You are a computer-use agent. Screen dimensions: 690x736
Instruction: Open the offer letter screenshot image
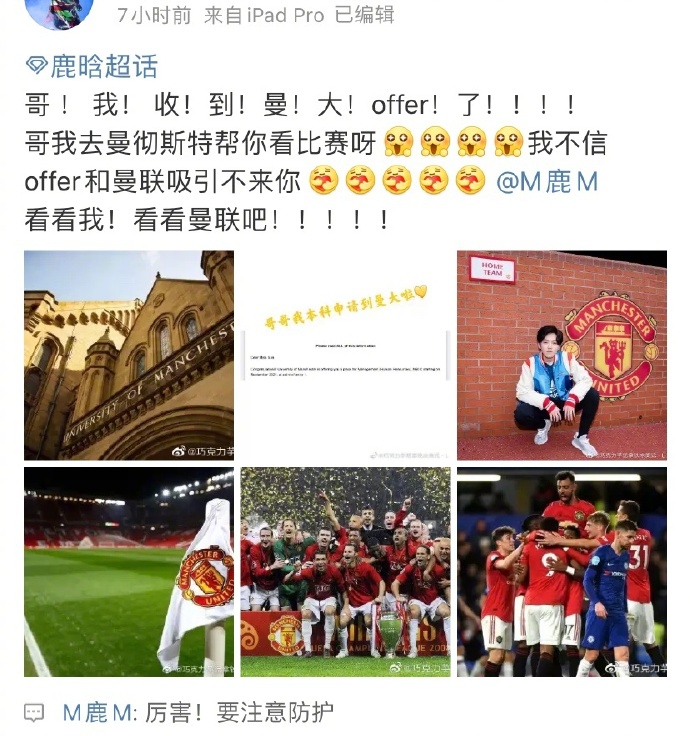[x=345, y=355]
